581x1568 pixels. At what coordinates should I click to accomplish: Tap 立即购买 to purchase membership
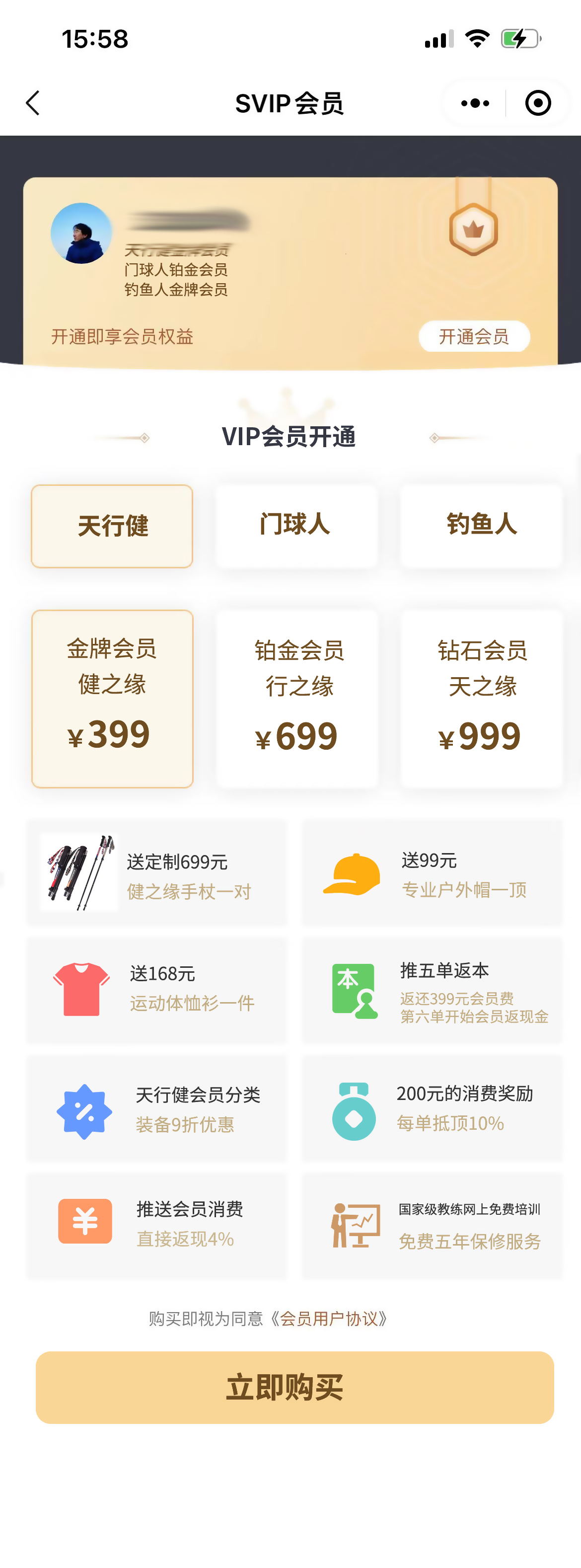click(294, 1387)
